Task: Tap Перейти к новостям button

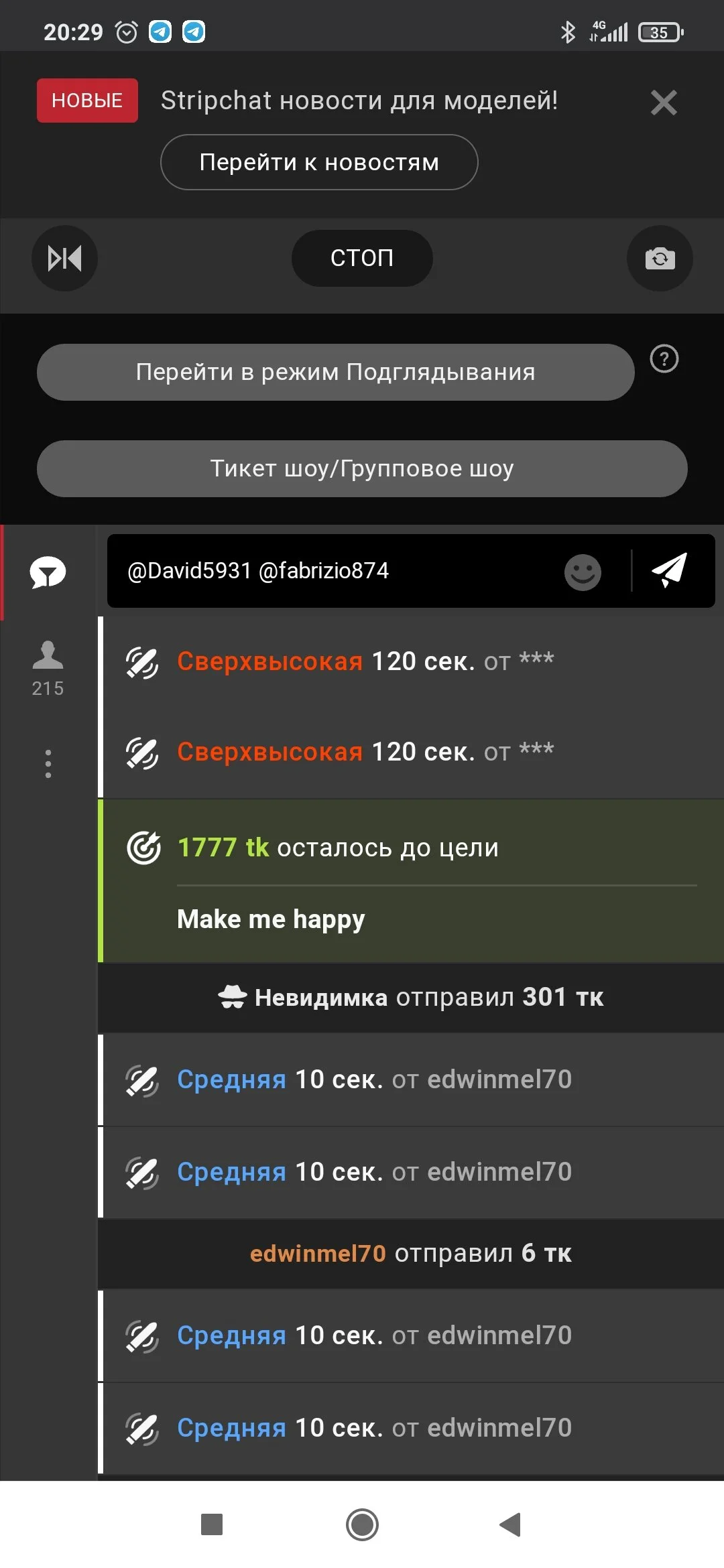Action: (x=319, y=162)
